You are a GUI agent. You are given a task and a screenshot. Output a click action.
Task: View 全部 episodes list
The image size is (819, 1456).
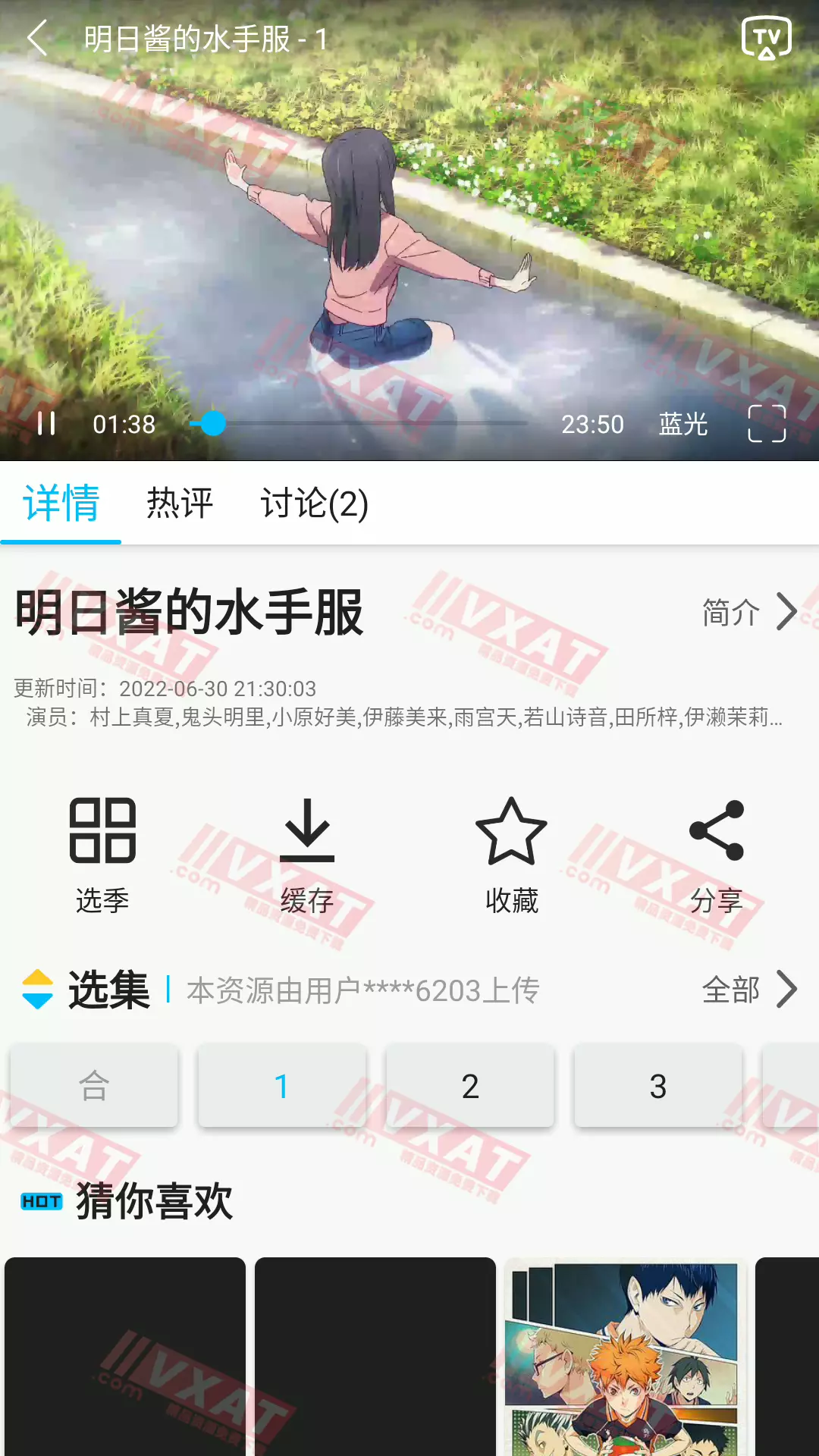748,990
